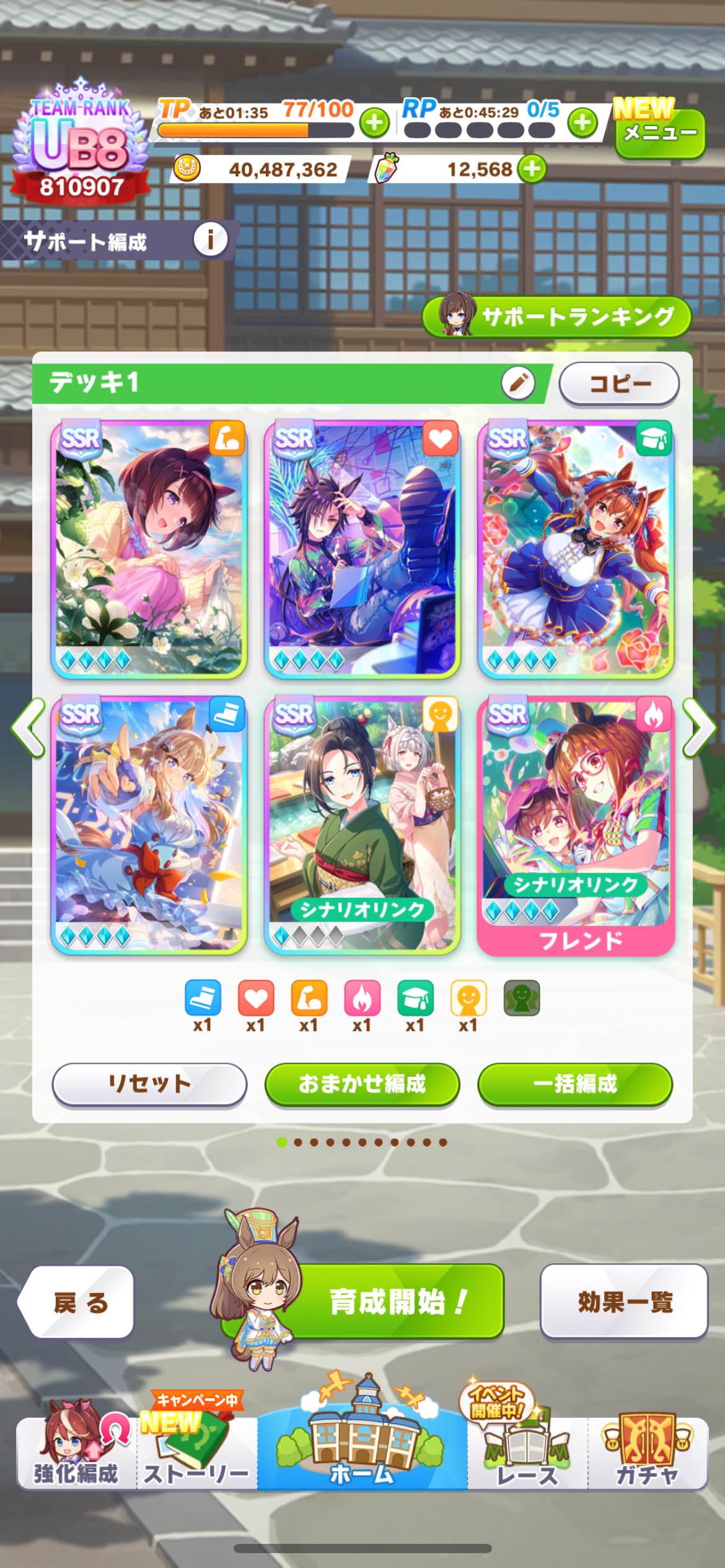Tap the plus icon to restore TP
Viewport: 725px width, 1568px height.
[374, 123]
